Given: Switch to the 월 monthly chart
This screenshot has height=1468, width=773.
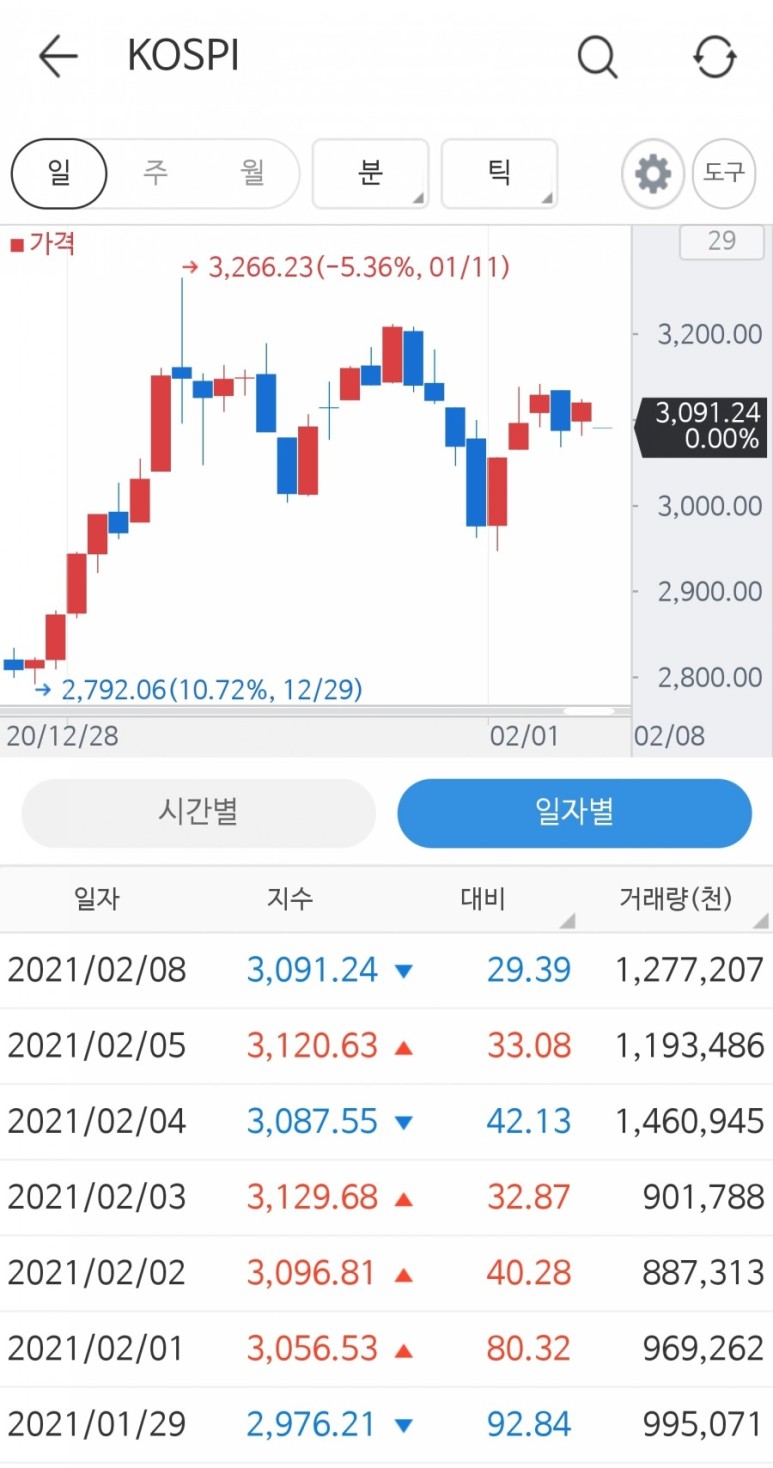Looking at the screenshot, I should (252, 173).
